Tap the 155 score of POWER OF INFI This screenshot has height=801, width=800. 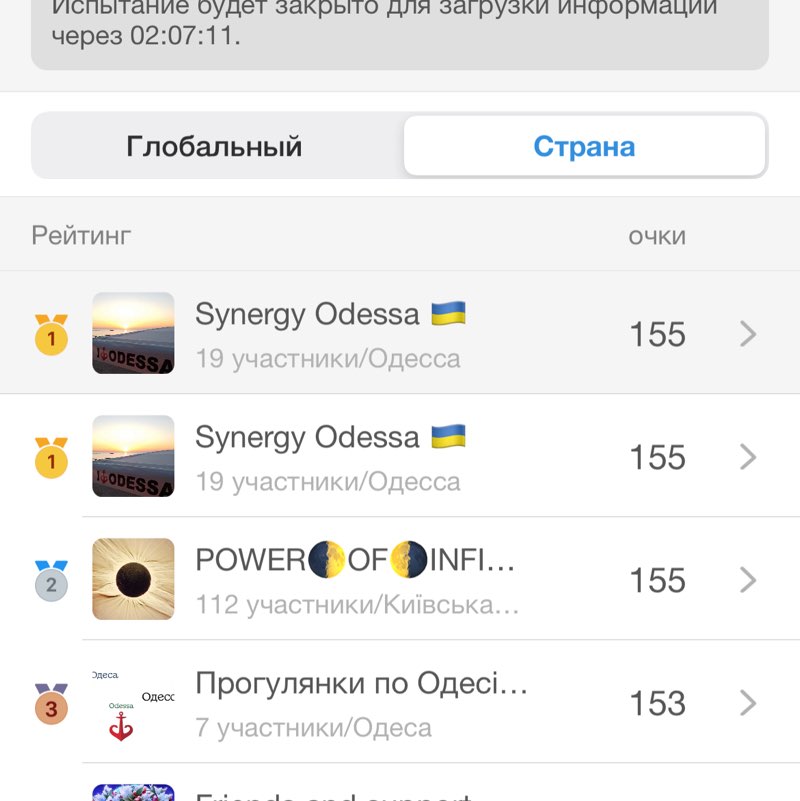[657, 579]
